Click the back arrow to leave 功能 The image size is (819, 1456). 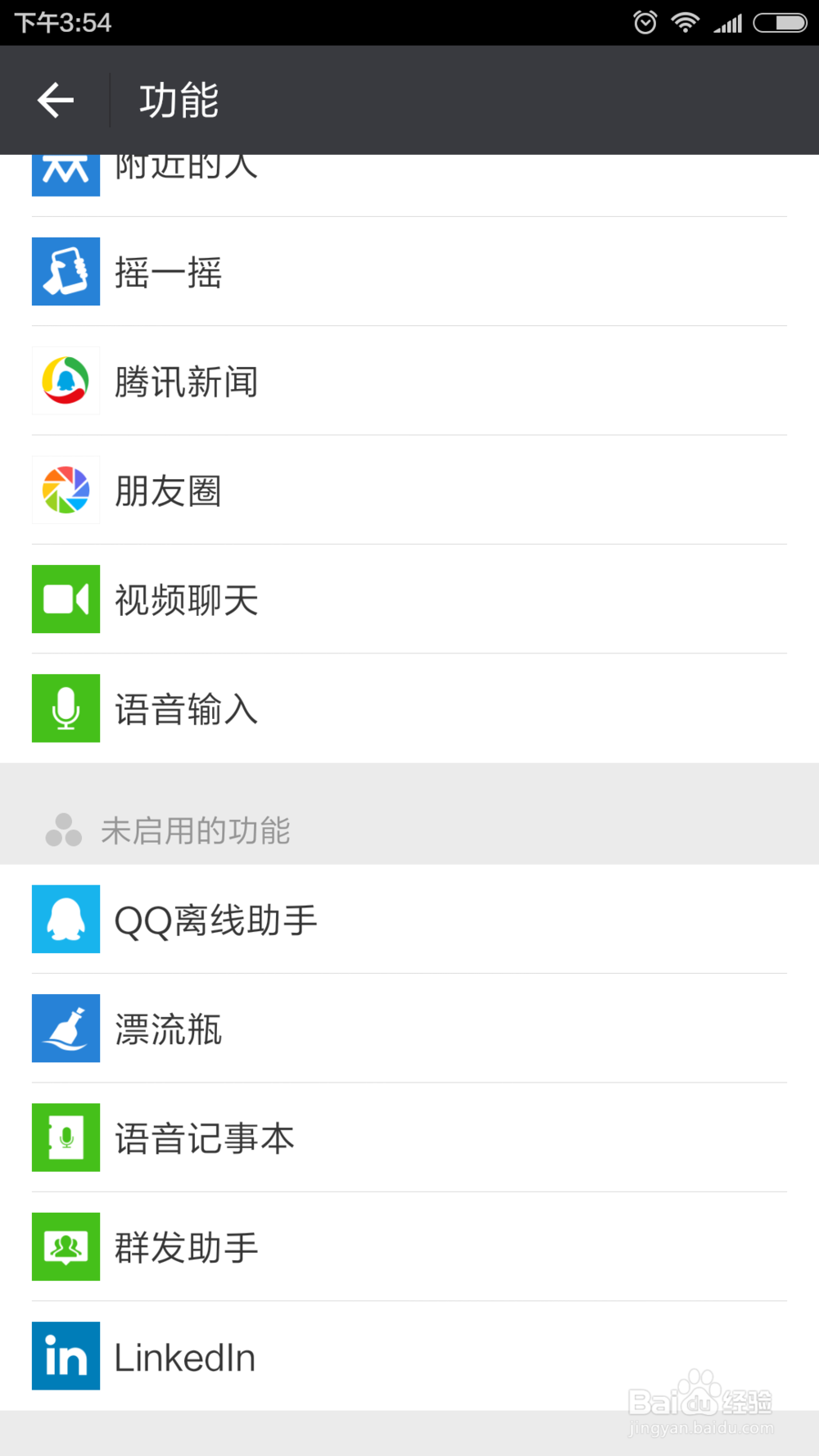(x=54, y=99)
